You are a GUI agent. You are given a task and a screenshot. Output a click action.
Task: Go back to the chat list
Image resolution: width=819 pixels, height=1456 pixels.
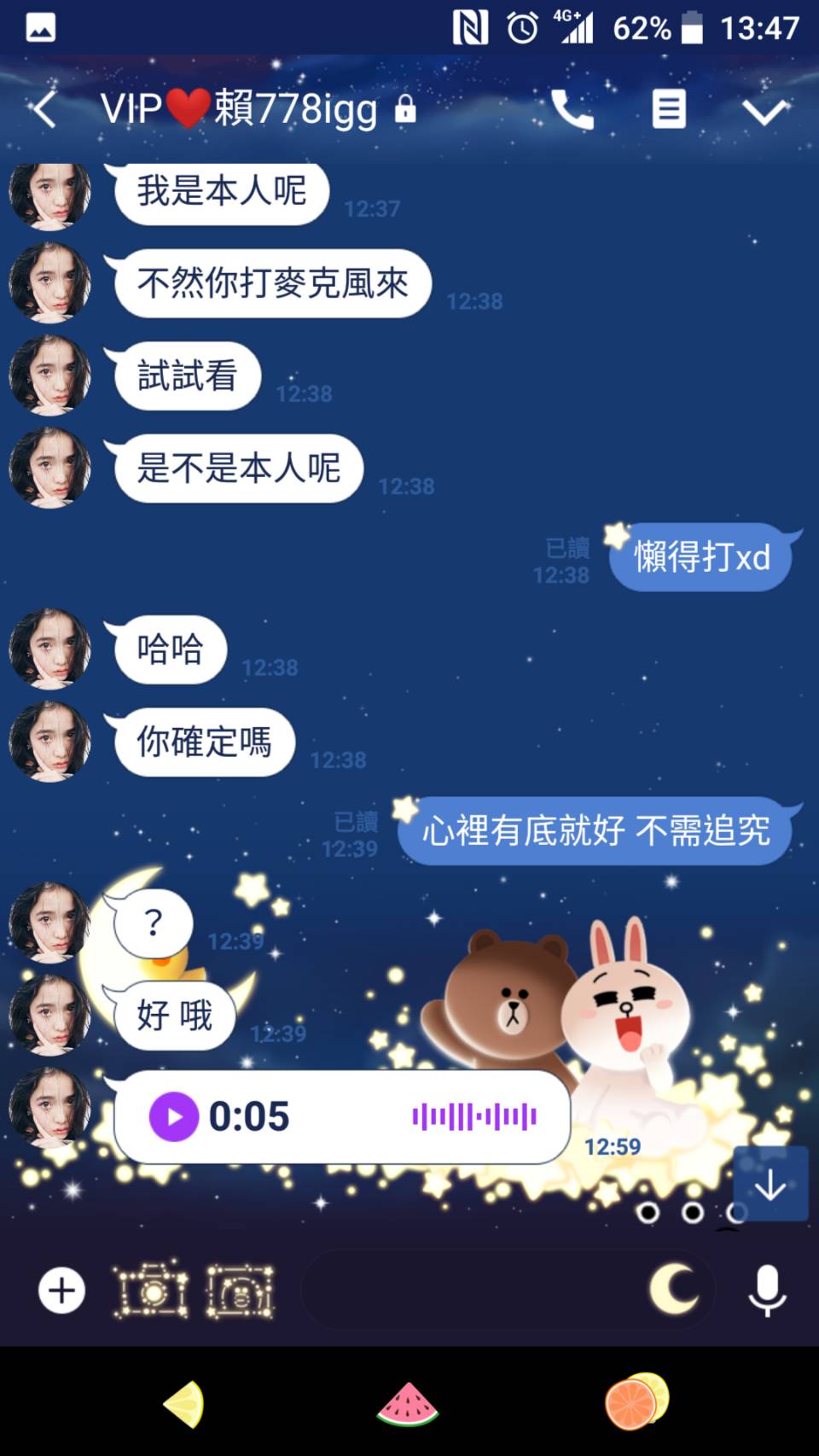coord(44,110)
